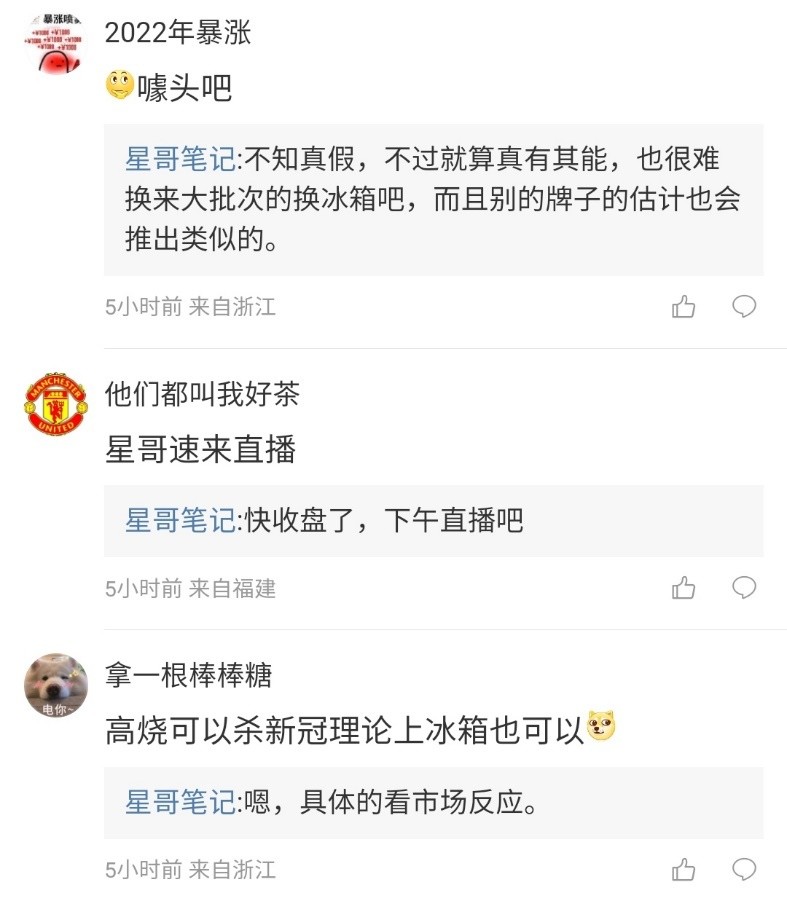Screen dimensions: 787x901
Task: Reply to the comment by 2022年暴涨
Action: coord(744,307)
